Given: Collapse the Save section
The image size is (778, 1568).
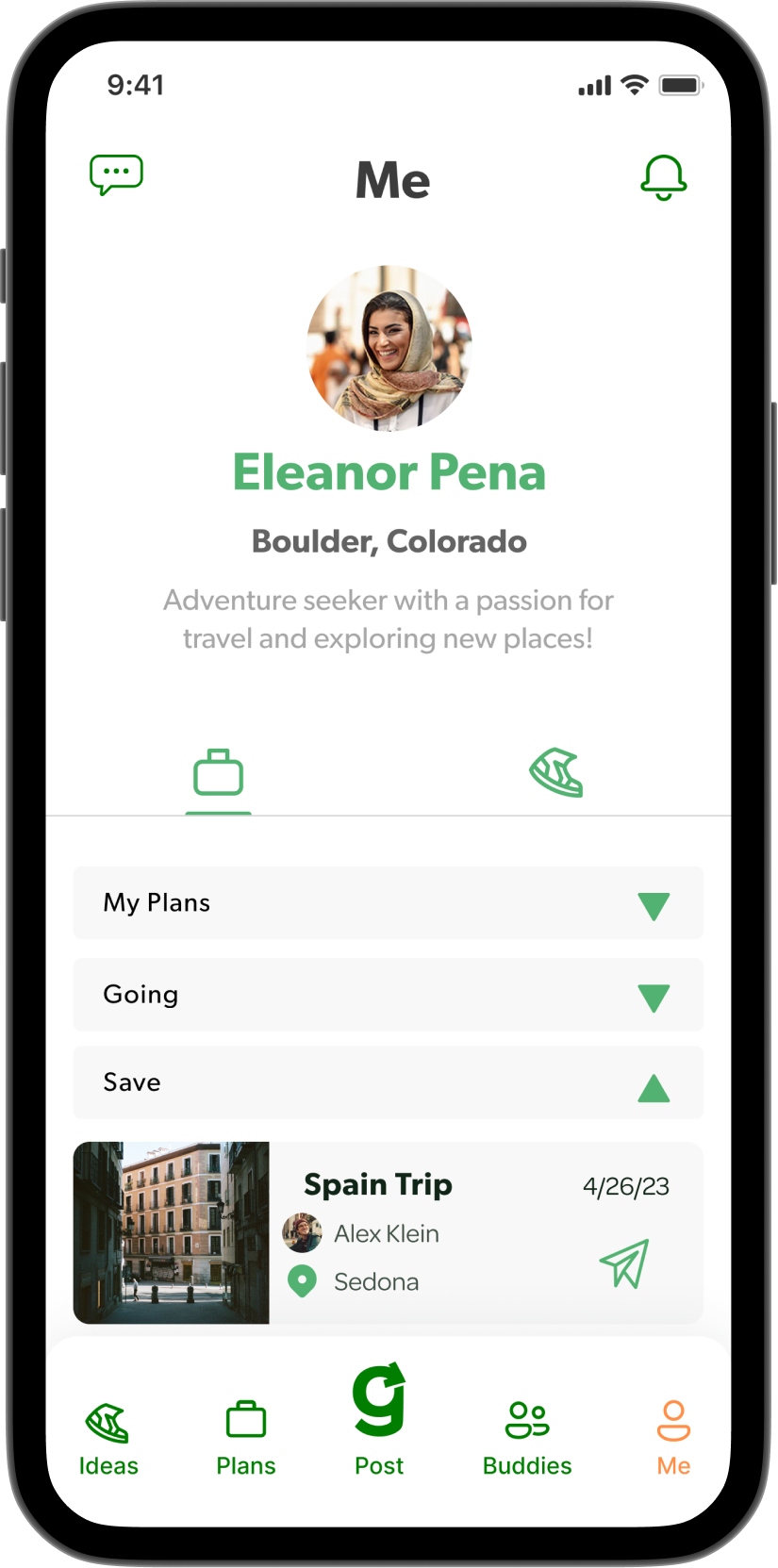Looking at the screenshot, I should [388, 1082].
